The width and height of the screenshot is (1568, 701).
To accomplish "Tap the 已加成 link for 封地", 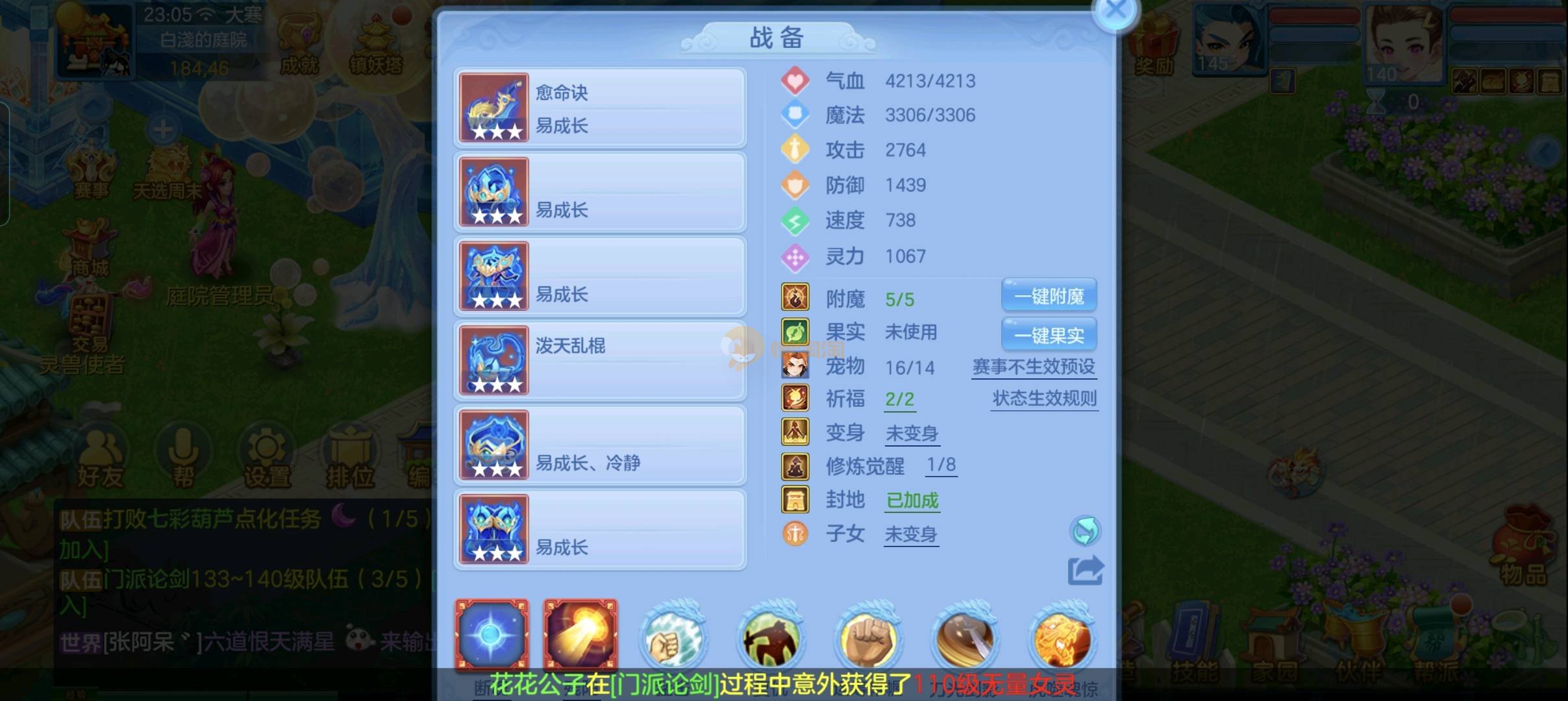I will (x=912, y=500).
